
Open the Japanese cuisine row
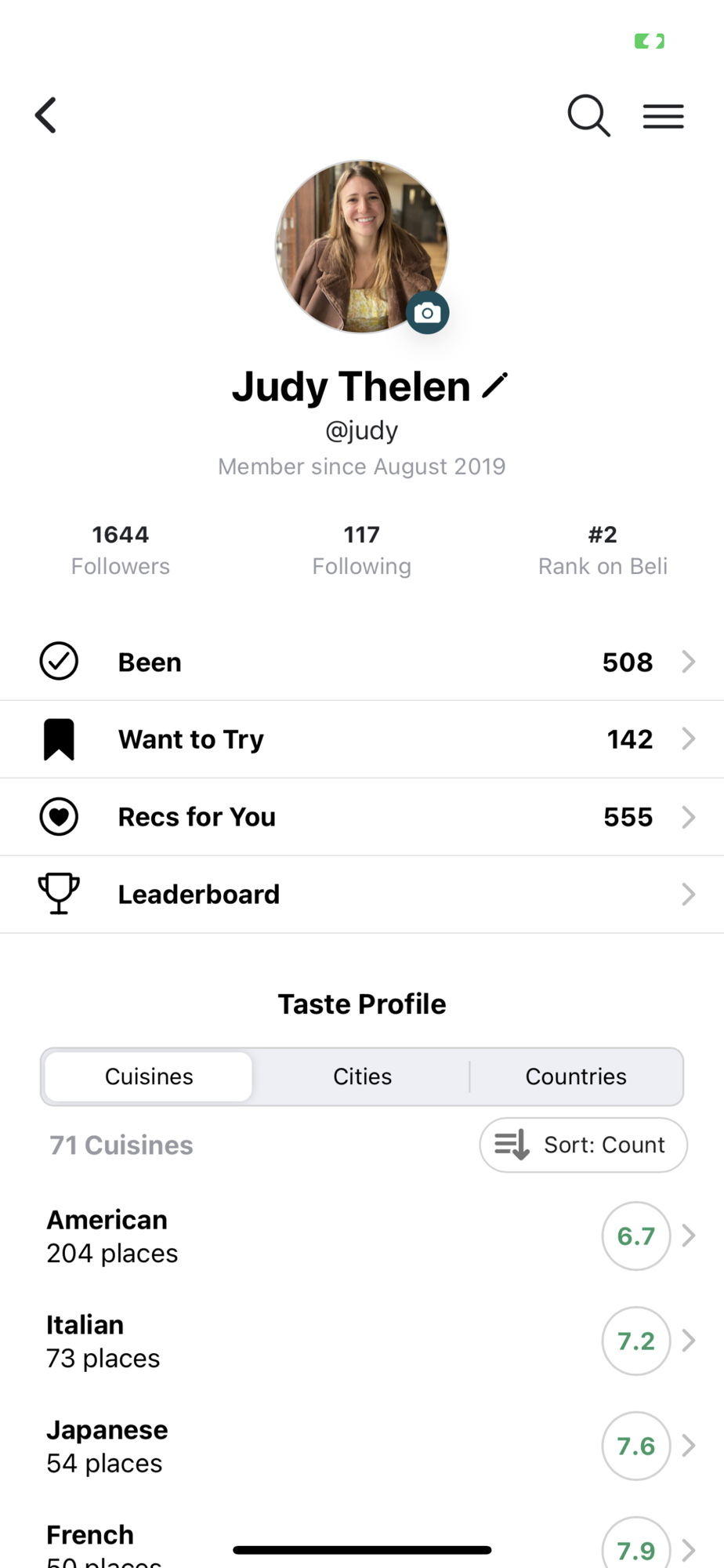coord(362,1446)
